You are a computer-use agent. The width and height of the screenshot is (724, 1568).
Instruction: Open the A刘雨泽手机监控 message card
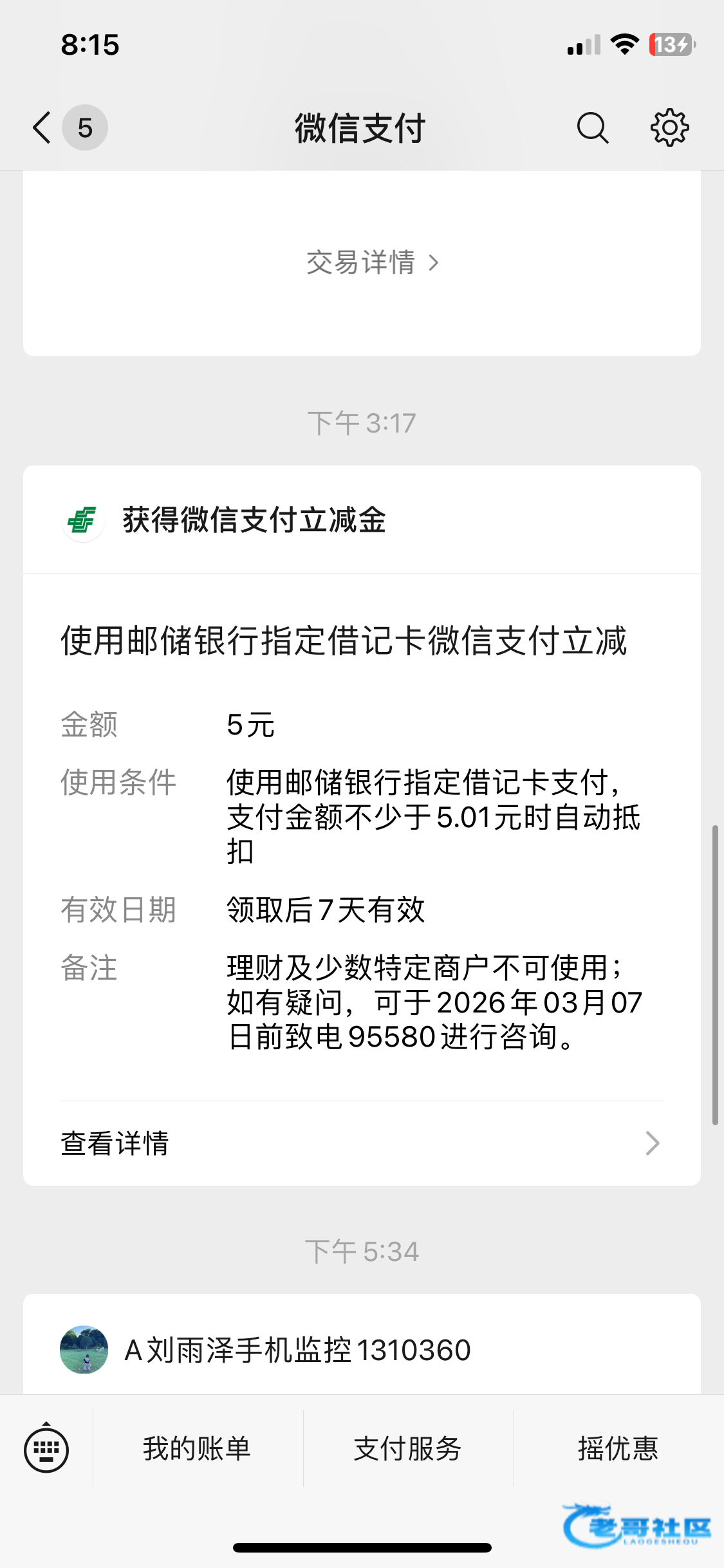pyautogui.click(x=297, y=1349)
